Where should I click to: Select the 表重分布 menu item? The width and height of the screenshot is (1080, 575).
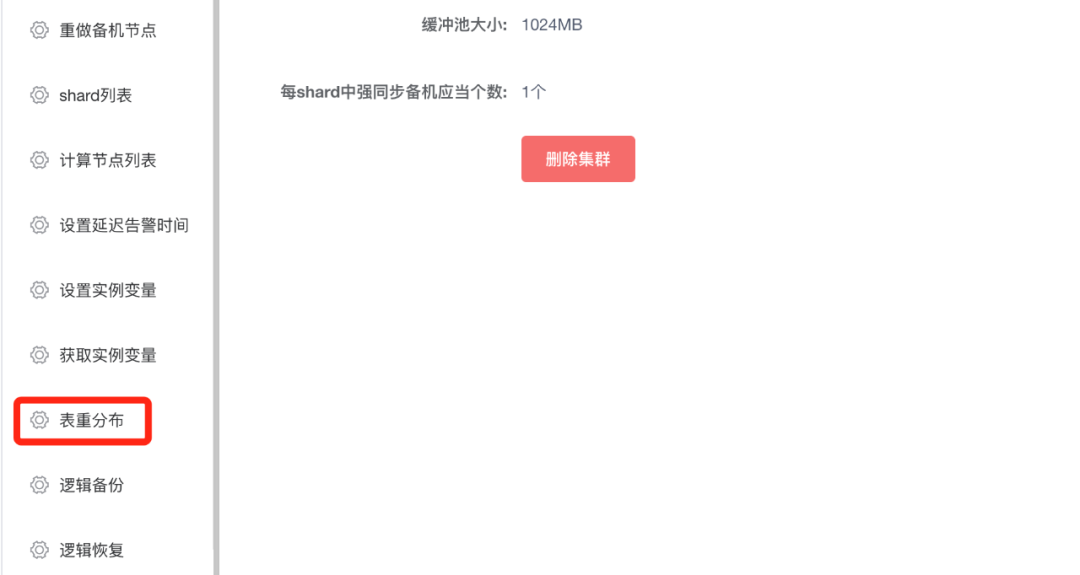pos(91,420)
